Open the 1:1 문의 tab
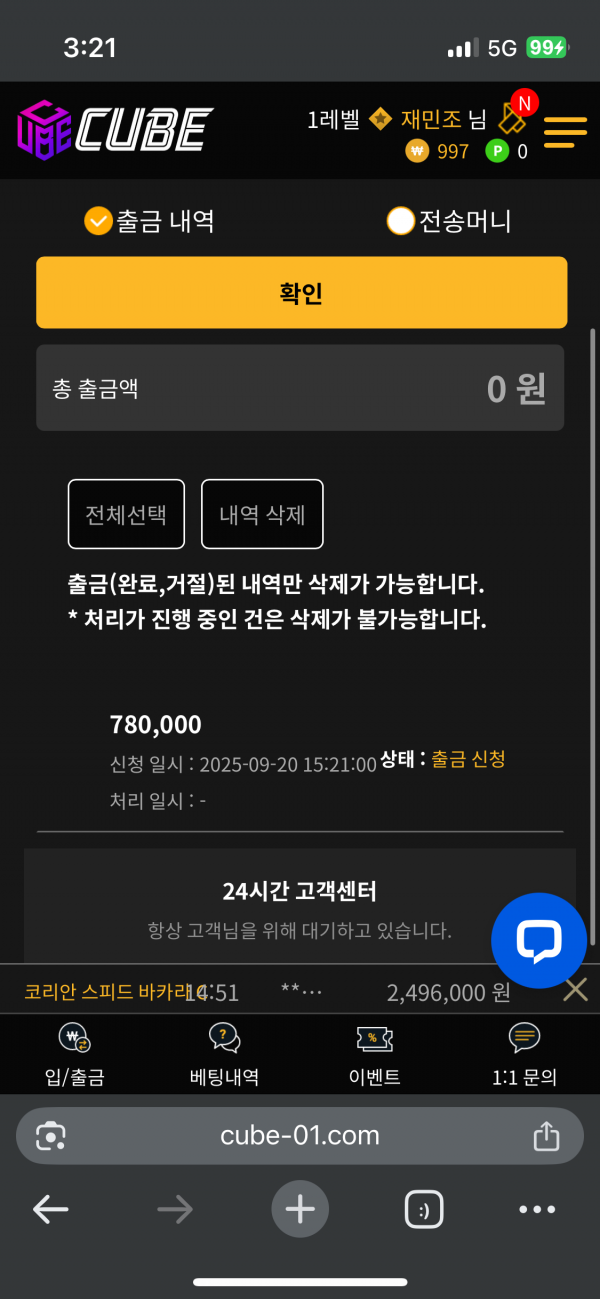 pos(524,1055)
